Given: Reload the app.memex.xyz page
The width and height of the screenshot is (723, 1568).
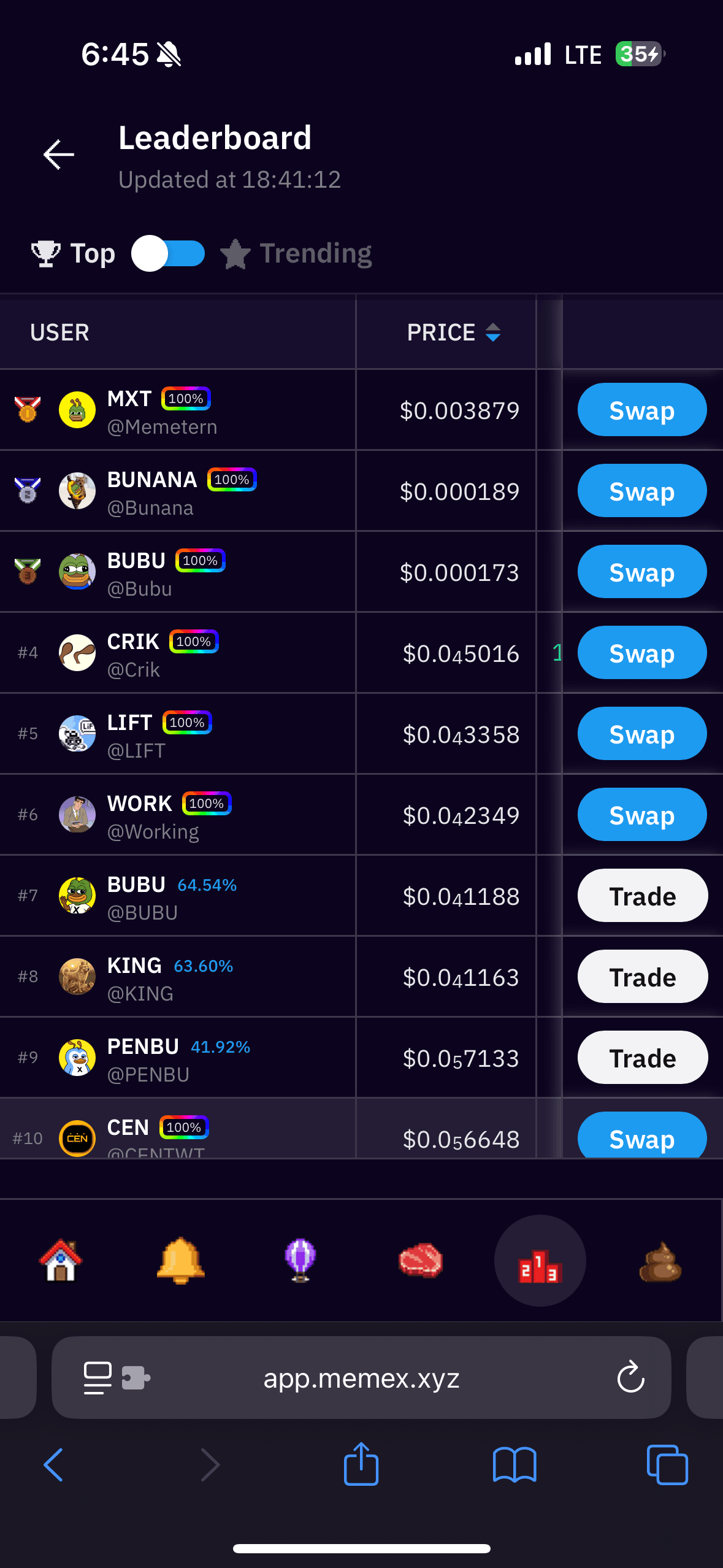Looking at the screenshot, I should point(630,1378).
